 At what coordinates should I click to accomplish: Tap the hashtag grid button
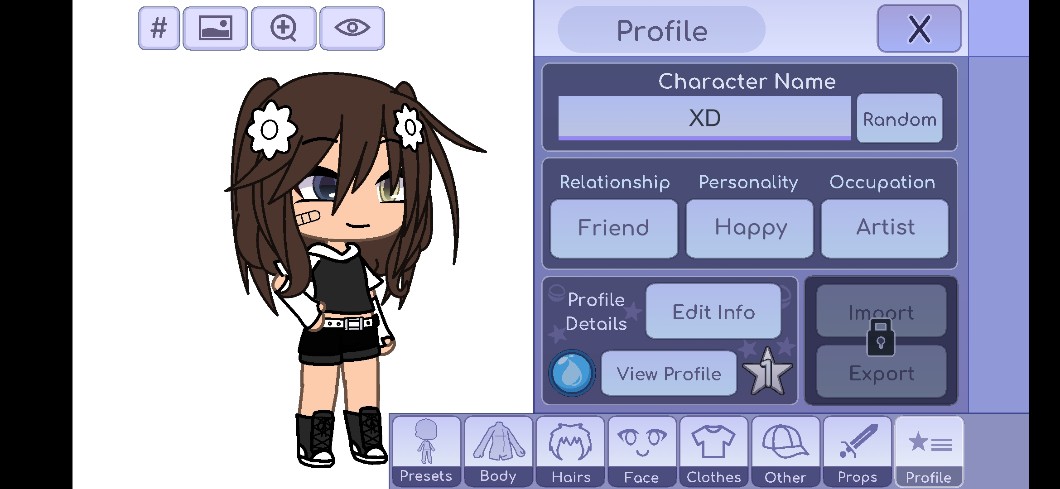[x=159, y=28]
